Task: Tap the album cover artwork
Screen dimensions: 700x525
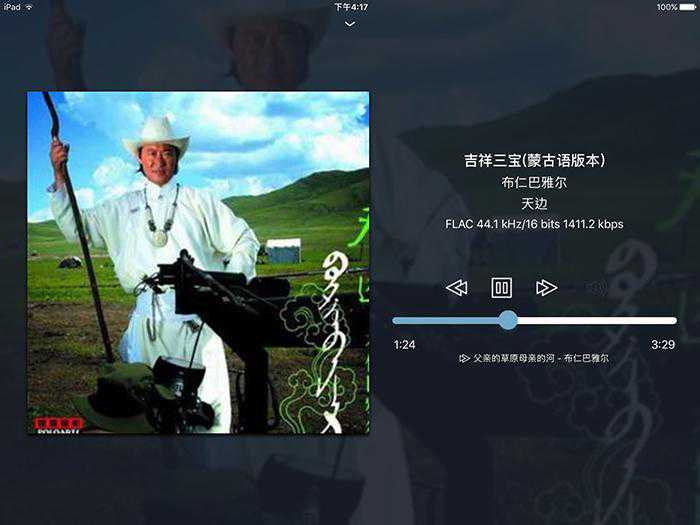Action: click(x=198, y=262)
